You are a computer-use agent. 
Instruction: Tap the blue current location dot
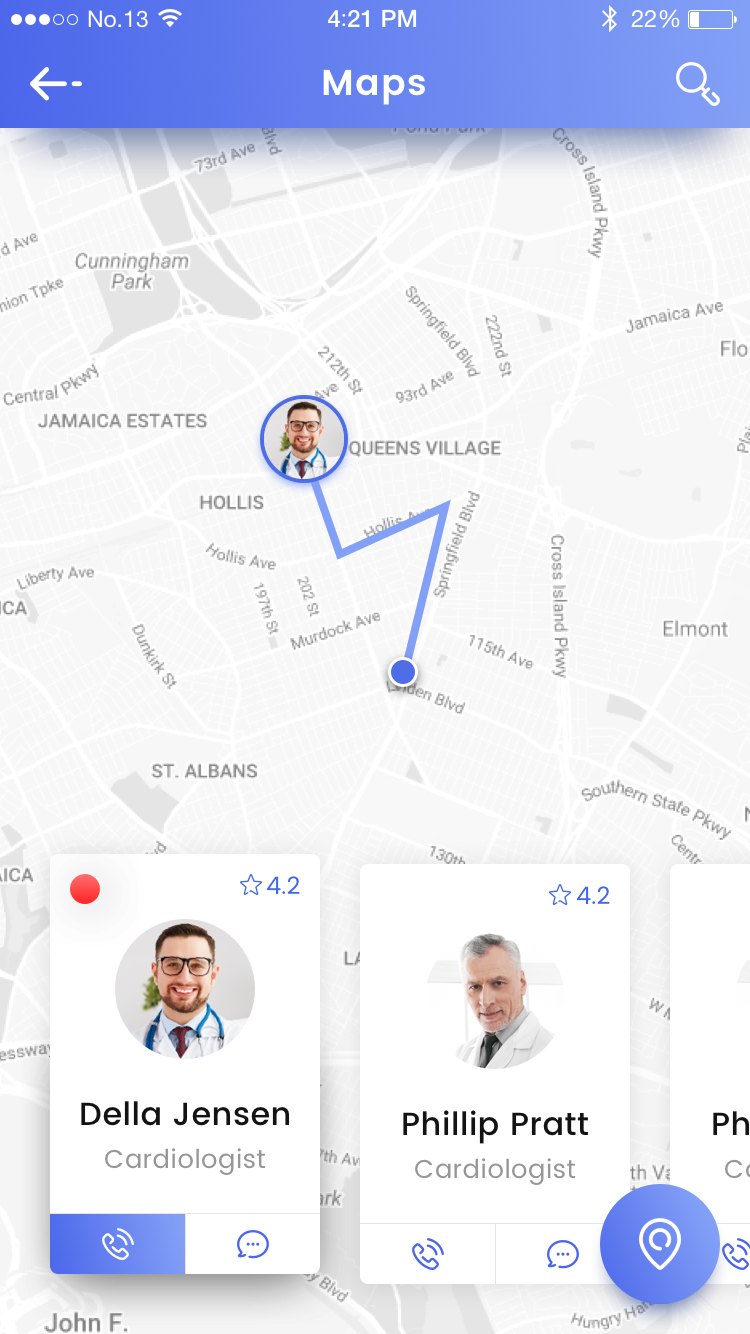403,671
